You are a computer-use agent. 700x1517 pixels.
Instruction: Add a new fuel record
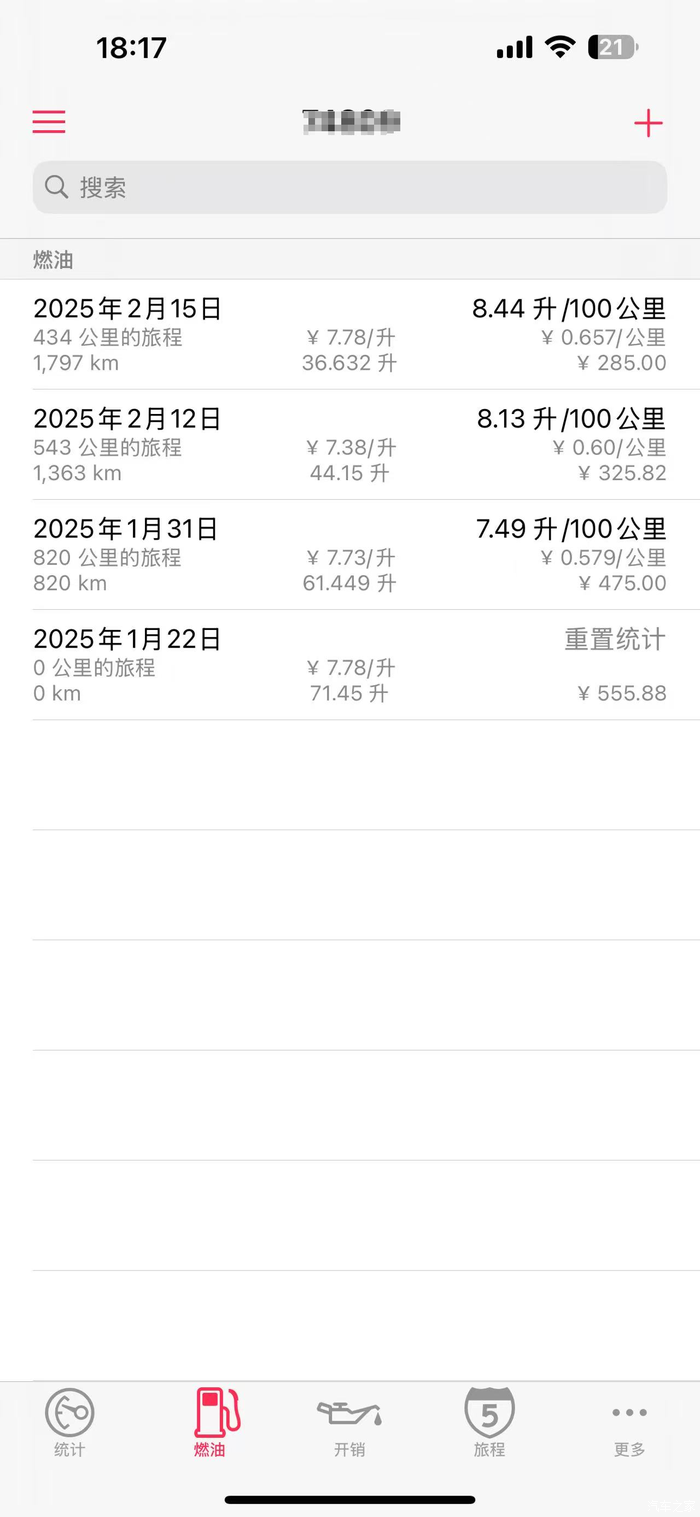point(648,123)
